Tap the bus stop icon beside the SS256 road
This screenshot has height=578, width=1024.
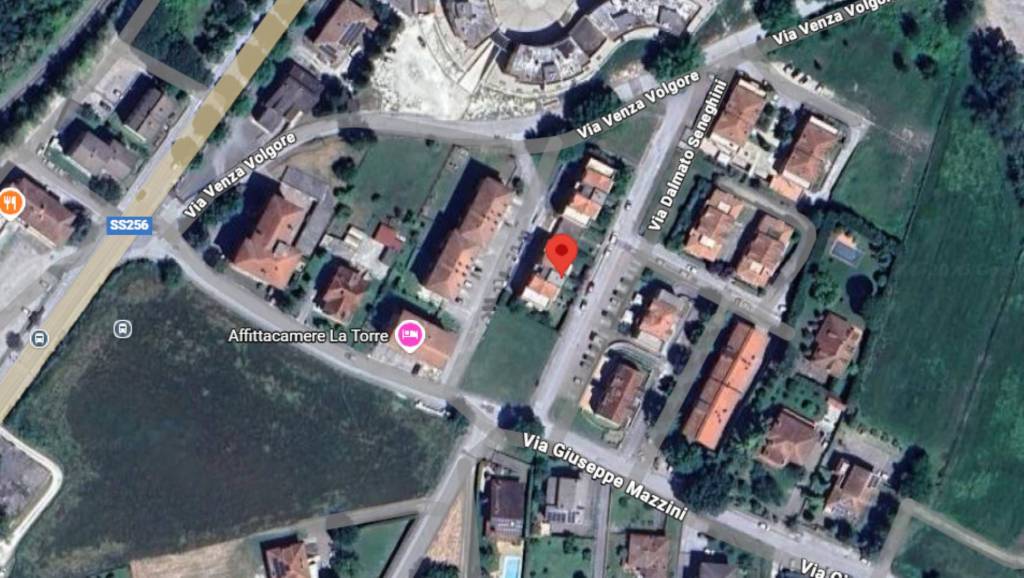point(39,338)
